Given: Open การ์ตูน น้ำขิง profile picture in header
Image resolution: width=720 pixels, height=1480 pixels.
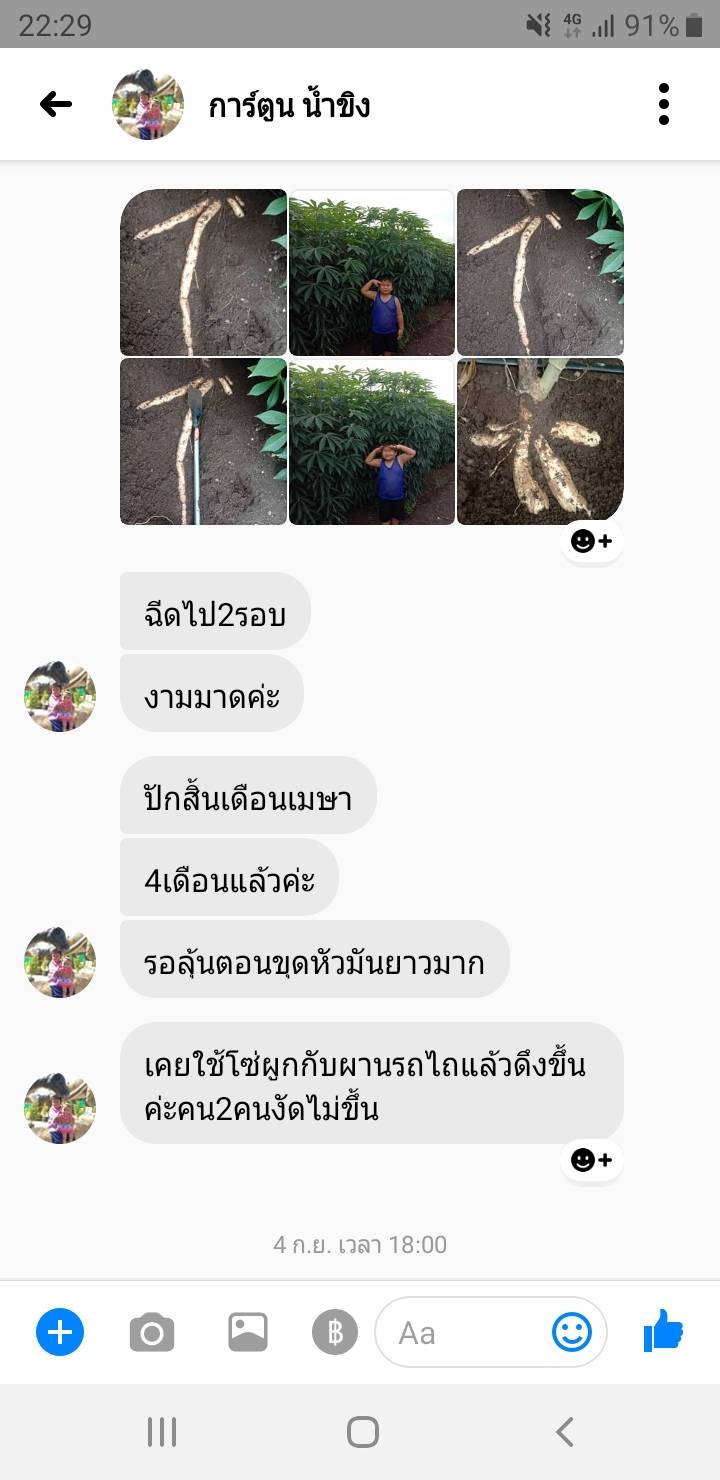Looking at the screenshot, I should coord(148,105).
